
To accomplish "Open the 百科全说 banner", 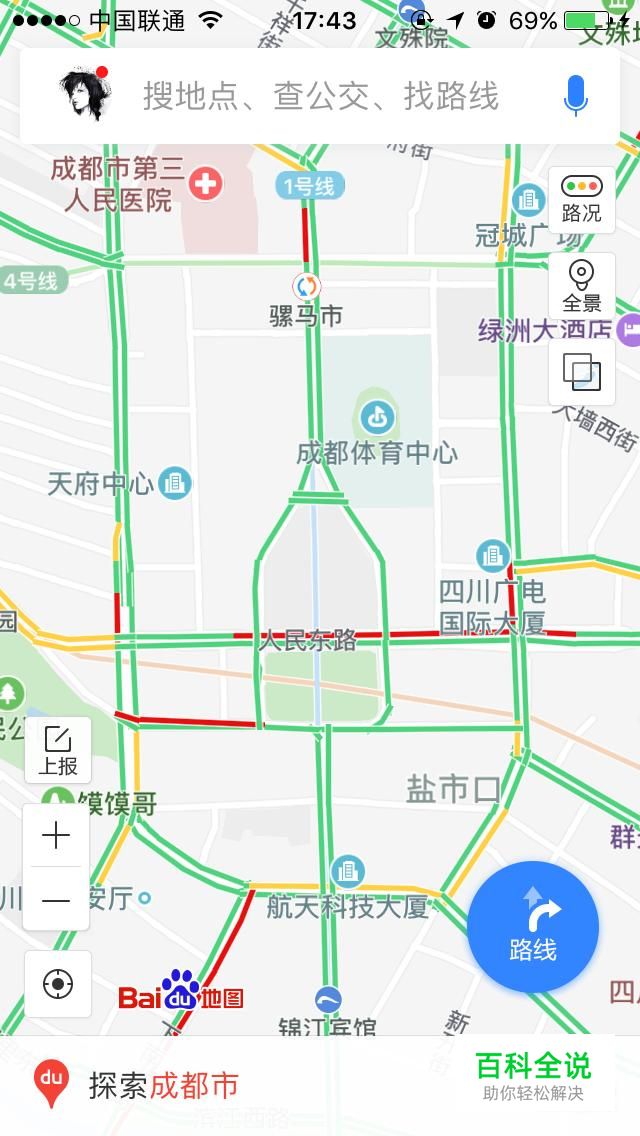I will click(x=532, y=1076).
